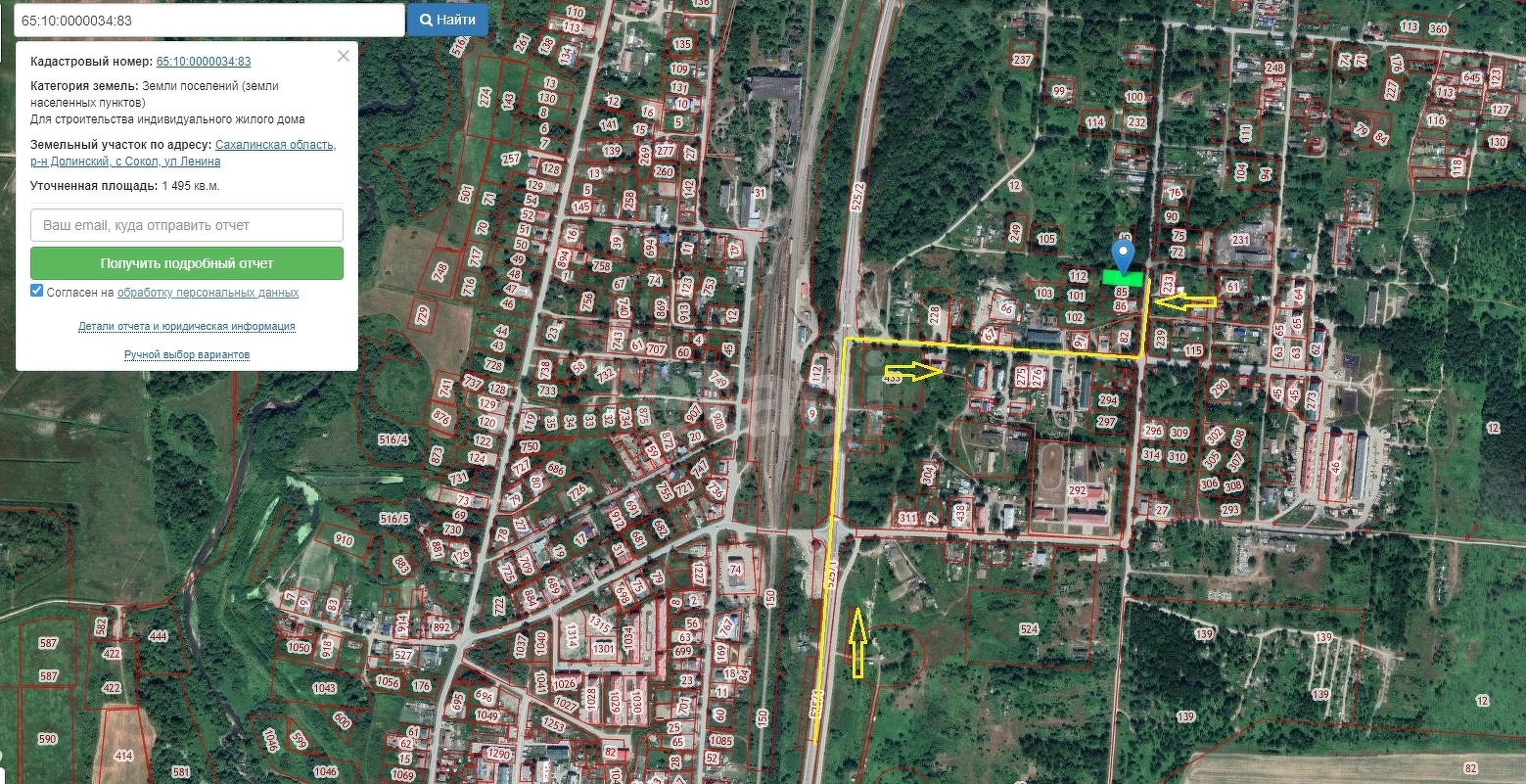Tap the cadastral number search field
1526x784 pixels.
click(206, 20)
